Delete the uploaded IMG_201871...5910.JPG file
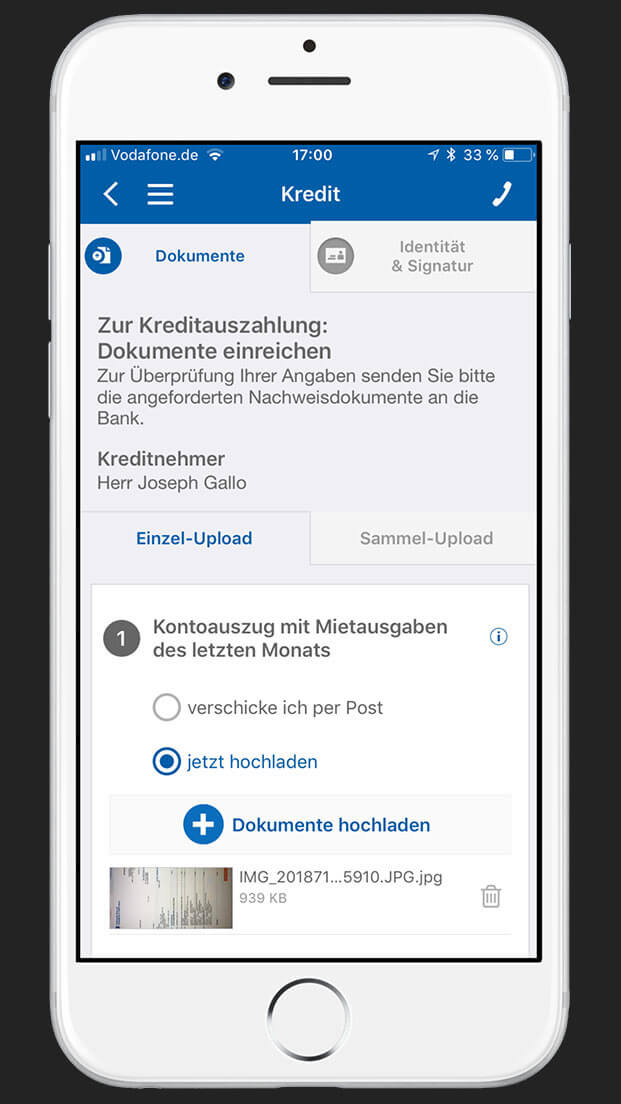The width and height of the screenshot is (621, 1104). click(491, 896)
